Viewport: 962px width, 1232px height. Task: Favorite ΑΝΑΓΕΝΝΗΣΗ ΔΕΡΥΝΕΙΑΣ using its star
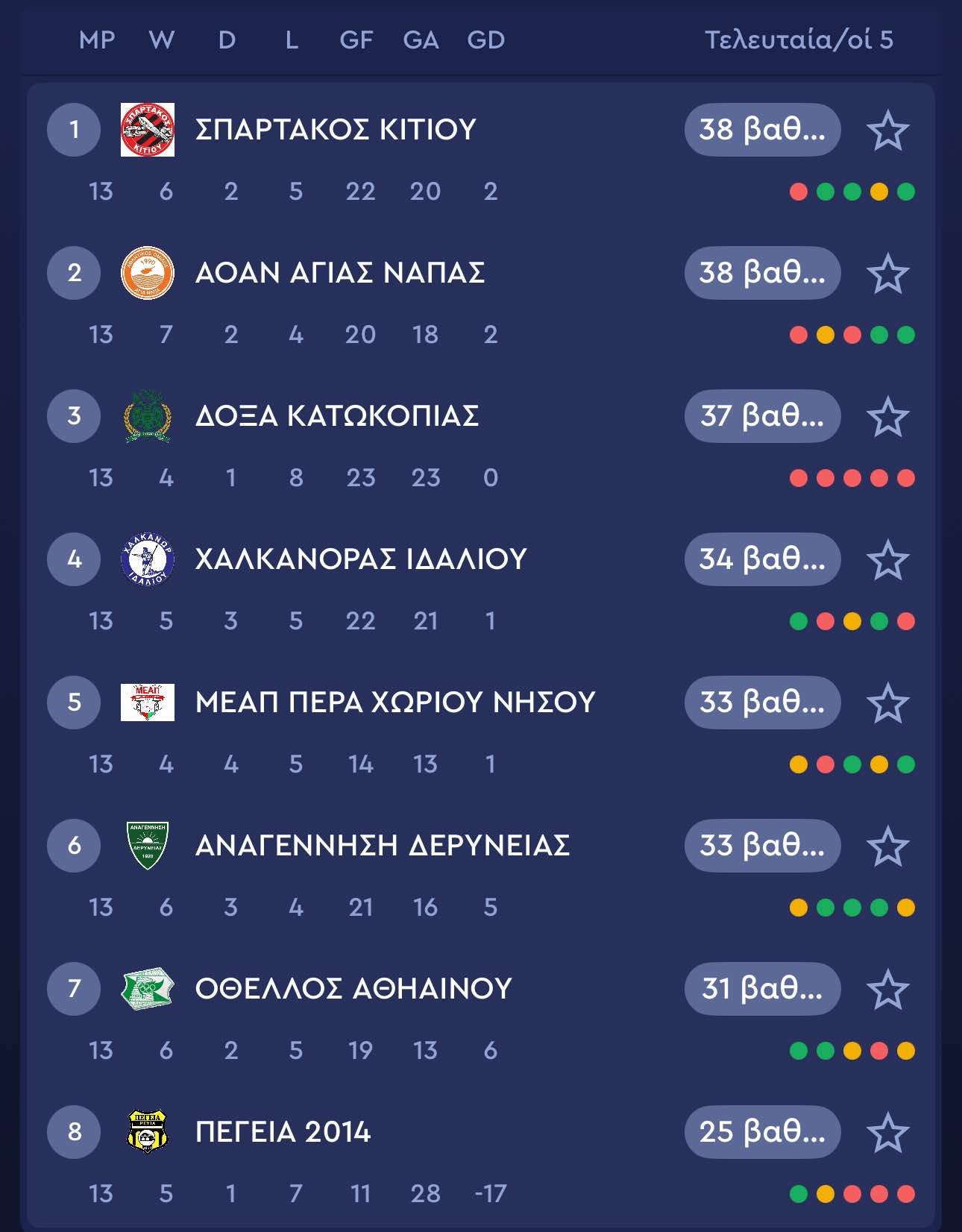click(887, 846)
